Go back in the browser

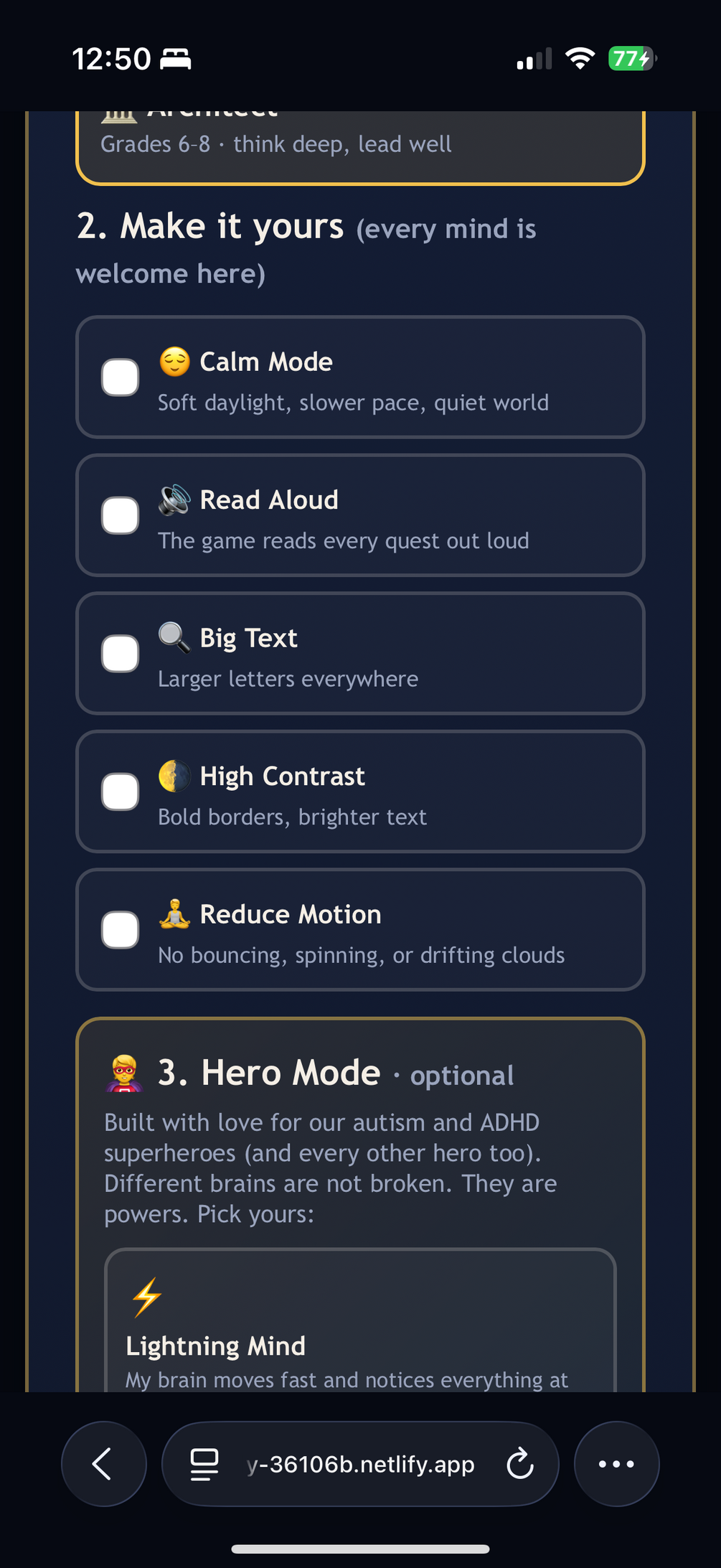[104, 1464]
